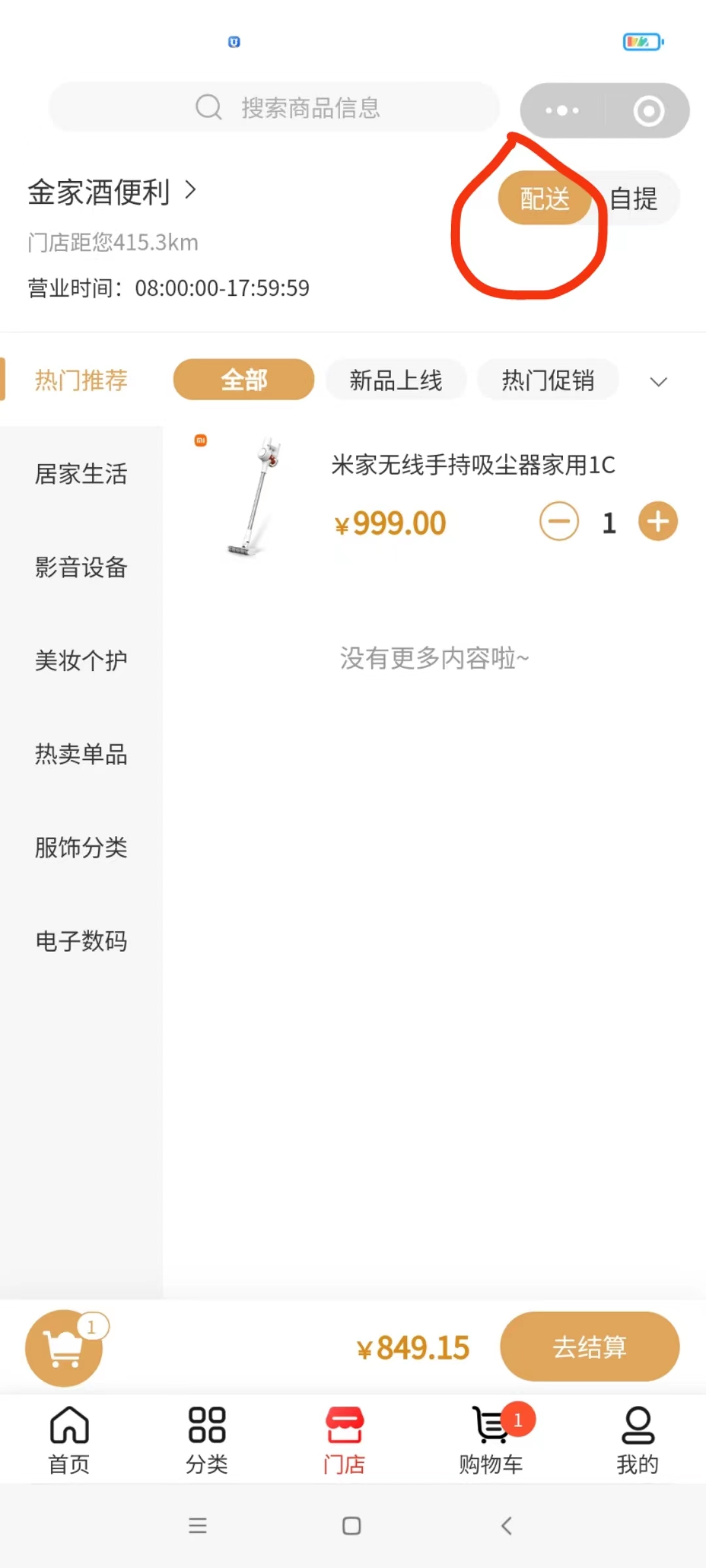Open the 居家生活 category

81,474
